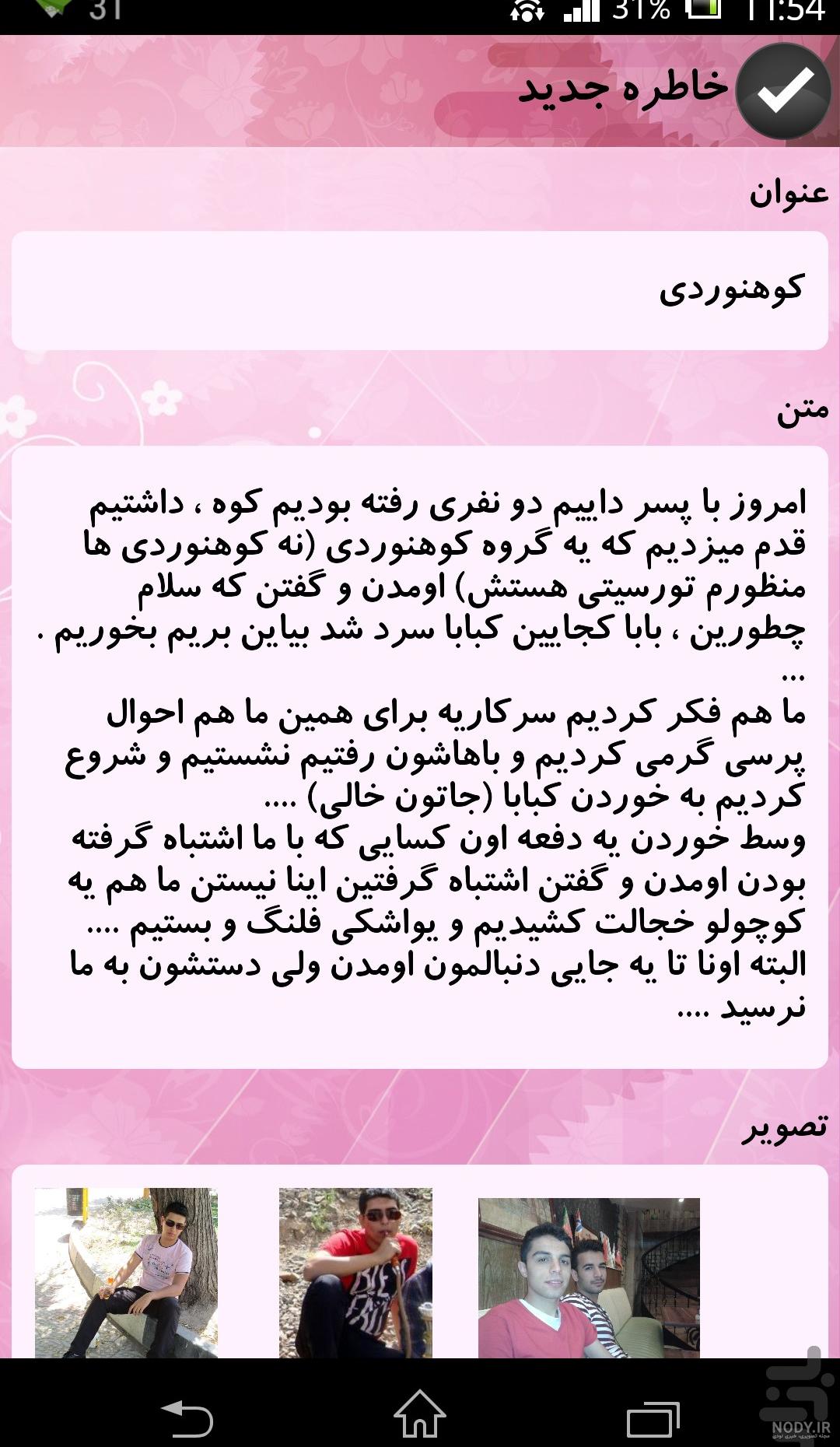Open the photo of the two men indoors
This screenshot has width=840, height=1447.
(x=589, y=1278)
